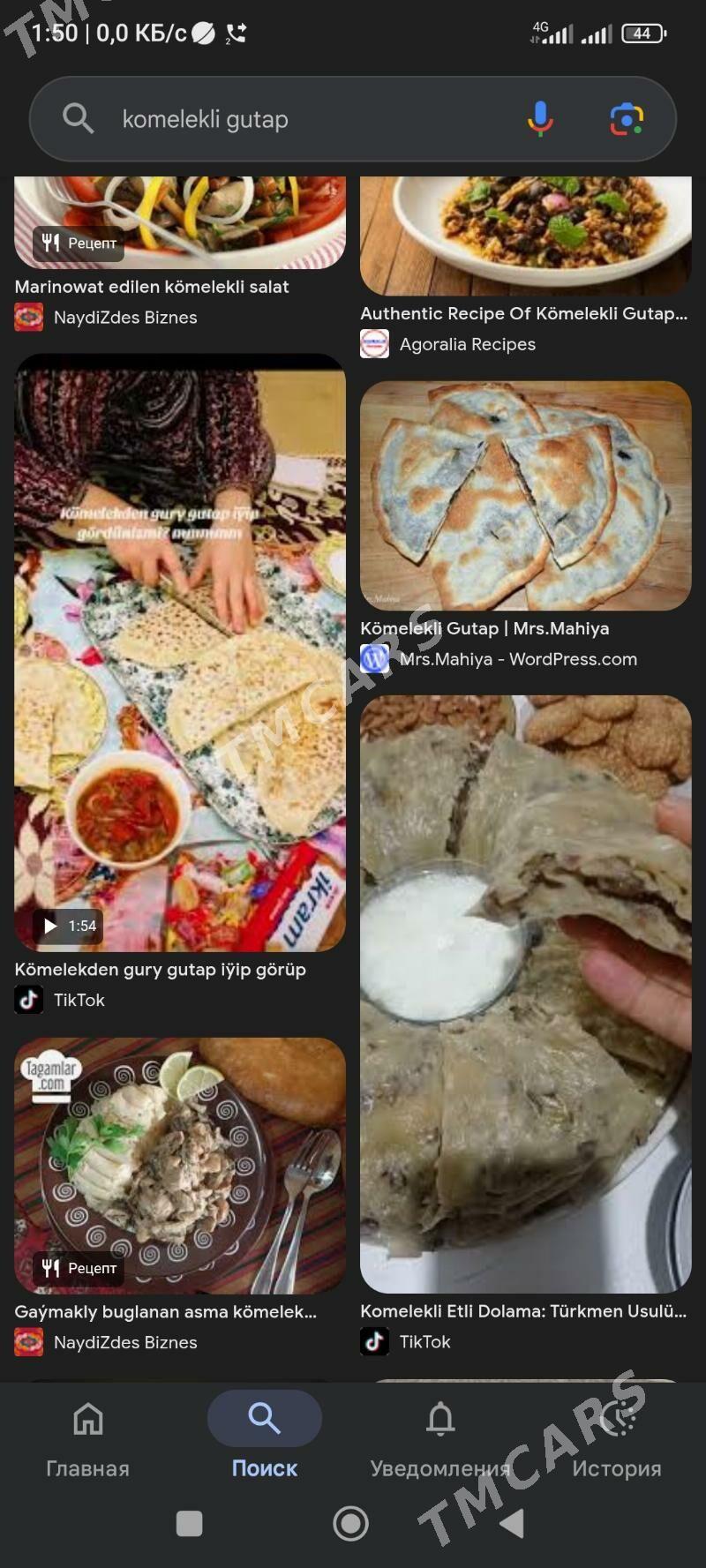The width and height of the screenshot is (706, 1568).
Task: Start voice search with the microphone
Action: pos(540,118)
